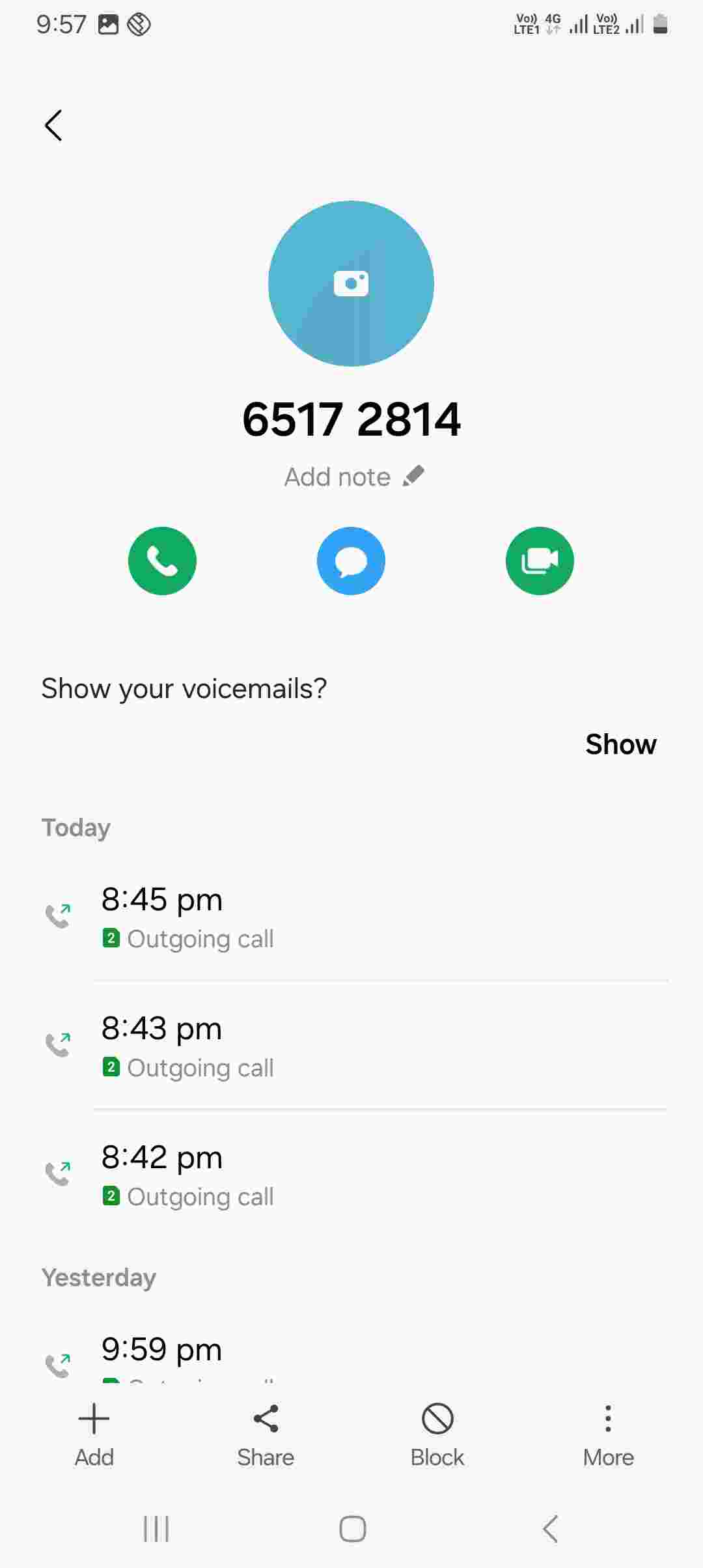This screenshot has width=703, height=1568.
Task: Tap Add note under the number
Action: pyautogui.click(x=353, y=477)
